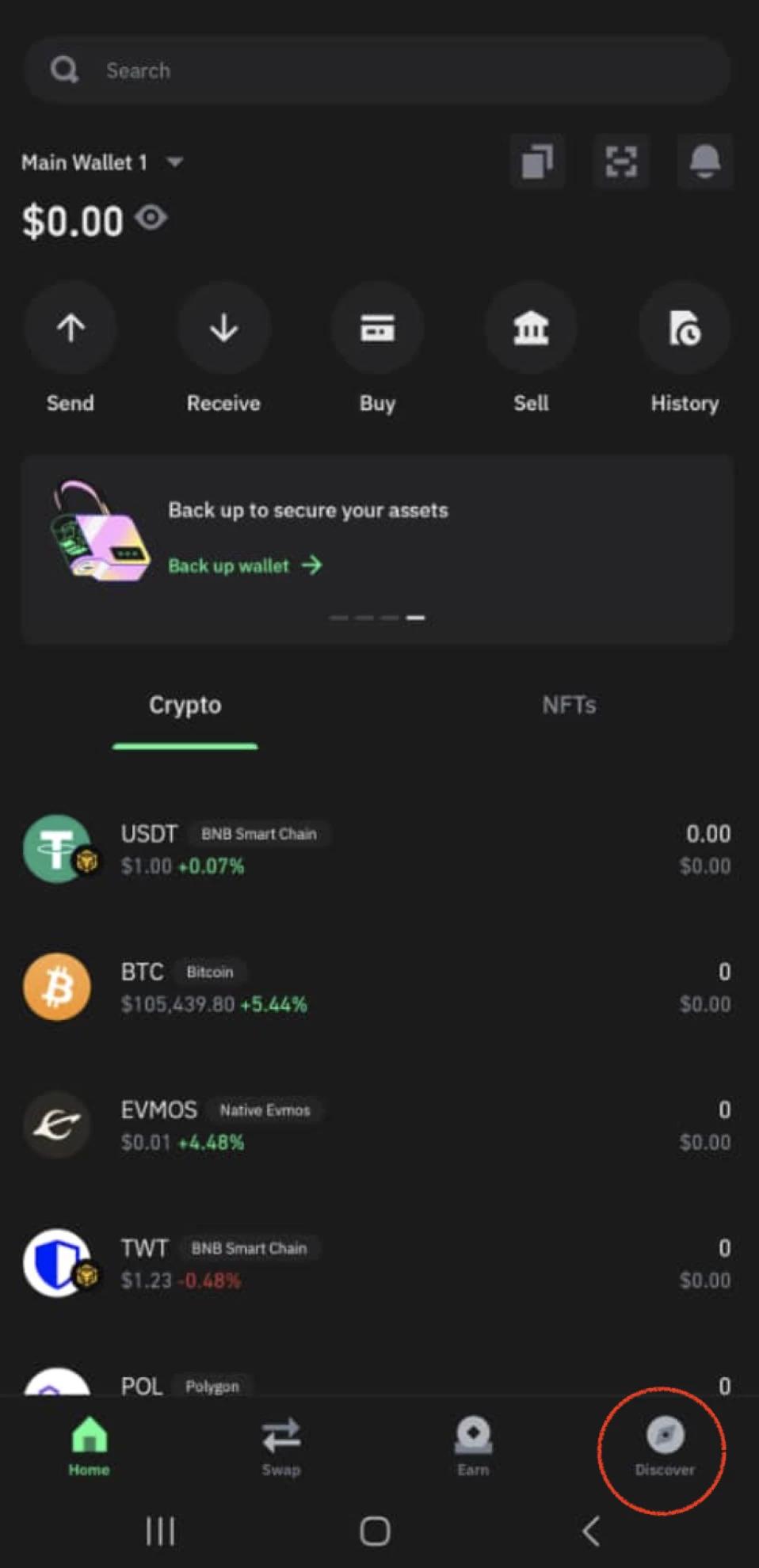Switch to the Swap tab
Viewport: 759px width, 1568px height.
click(281, 1447)
